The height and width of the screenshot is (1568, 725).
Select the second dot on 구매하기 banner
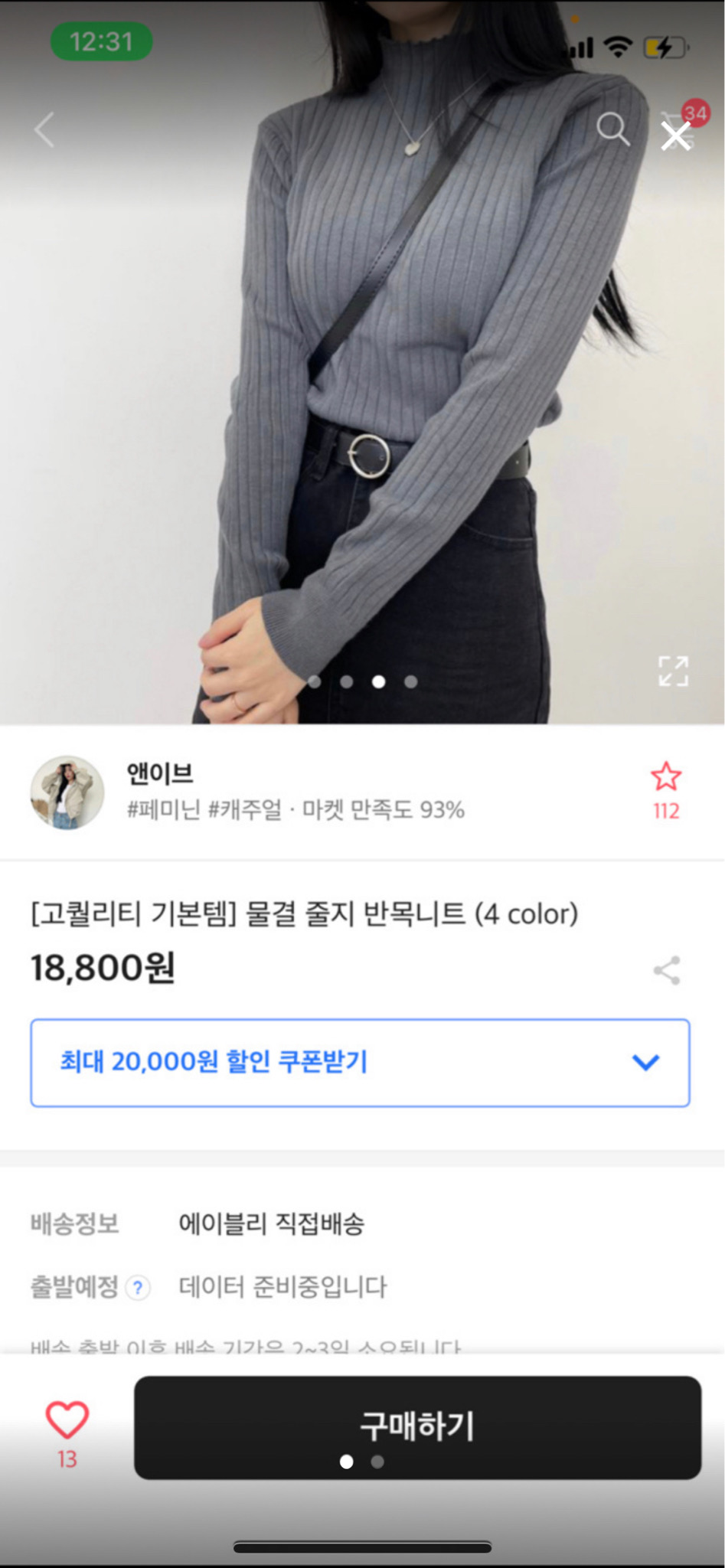[x=377, y=1462]
